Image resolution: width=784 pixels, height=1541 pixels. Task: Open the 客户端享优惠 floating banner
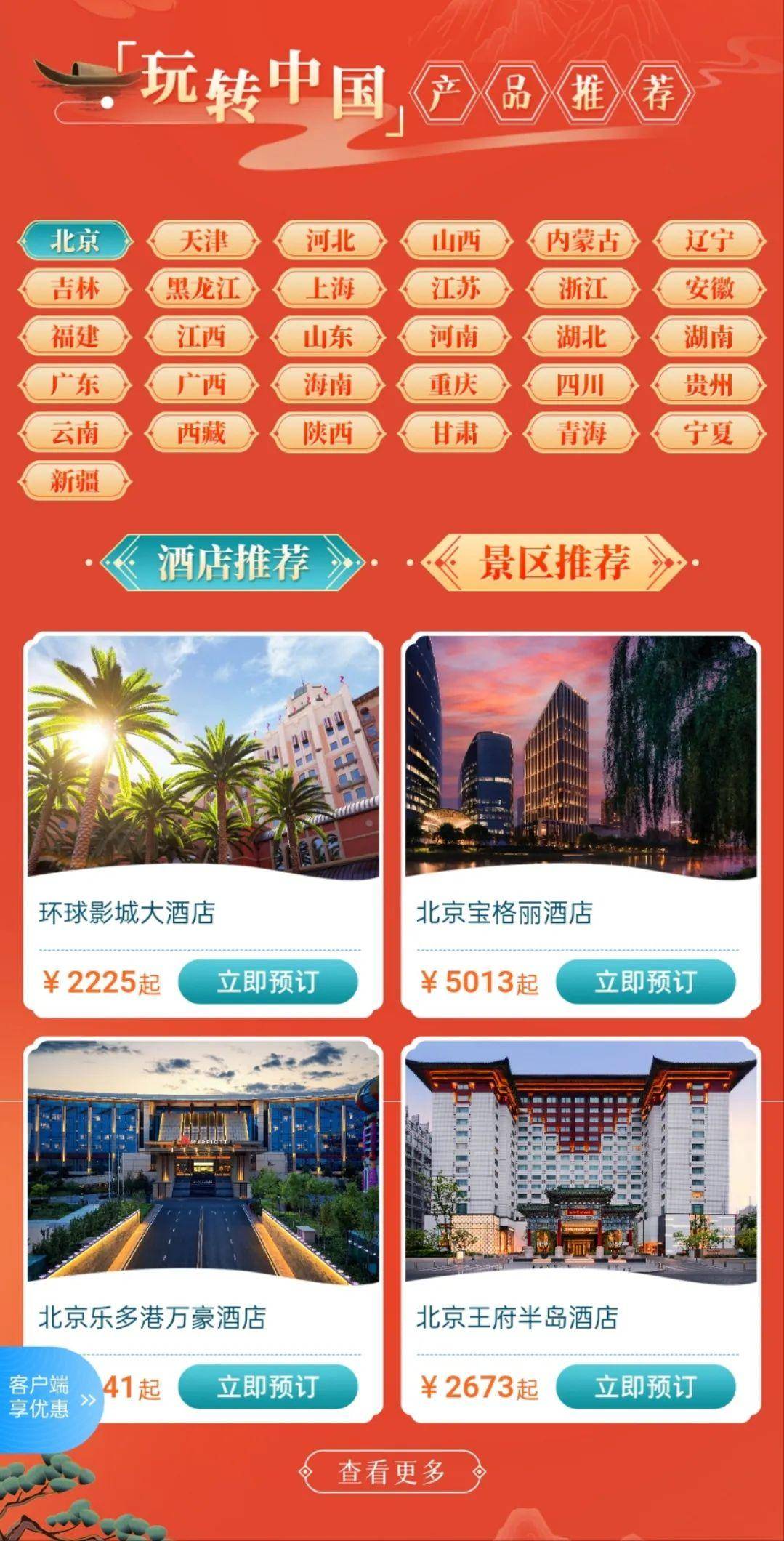click(x=47, y=1397)
